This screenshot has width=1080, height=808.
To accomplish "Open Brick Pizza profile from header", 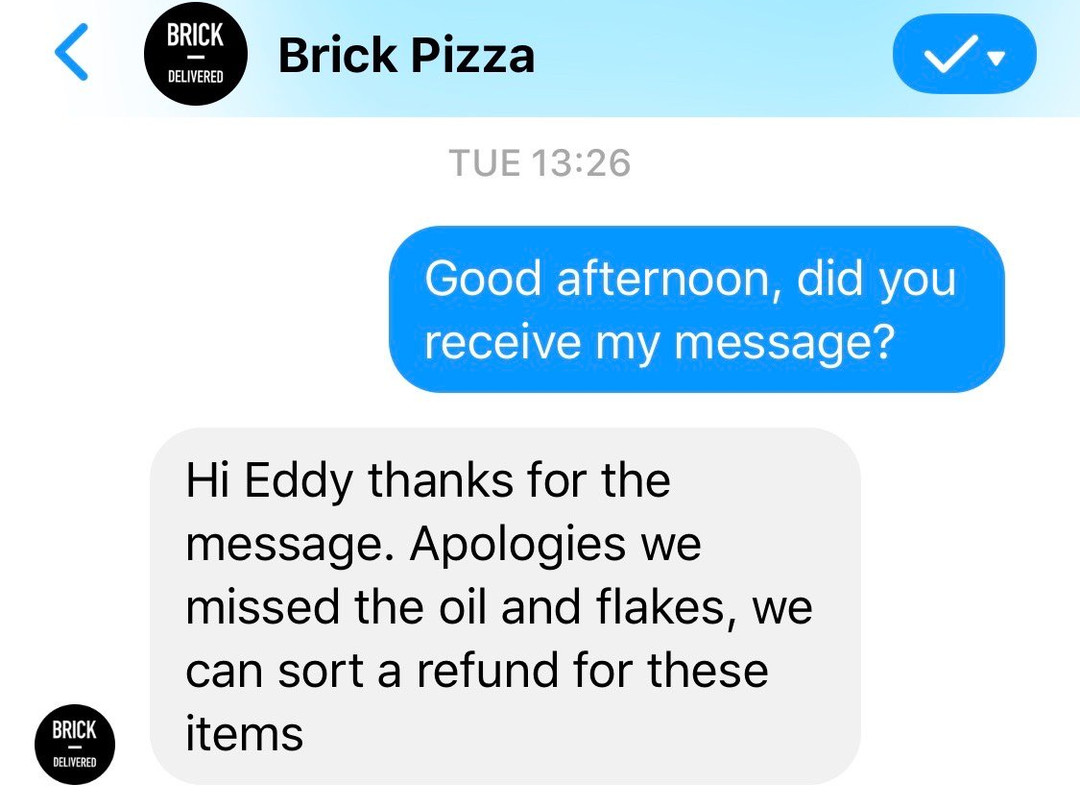I will click(x=405, y=56).
